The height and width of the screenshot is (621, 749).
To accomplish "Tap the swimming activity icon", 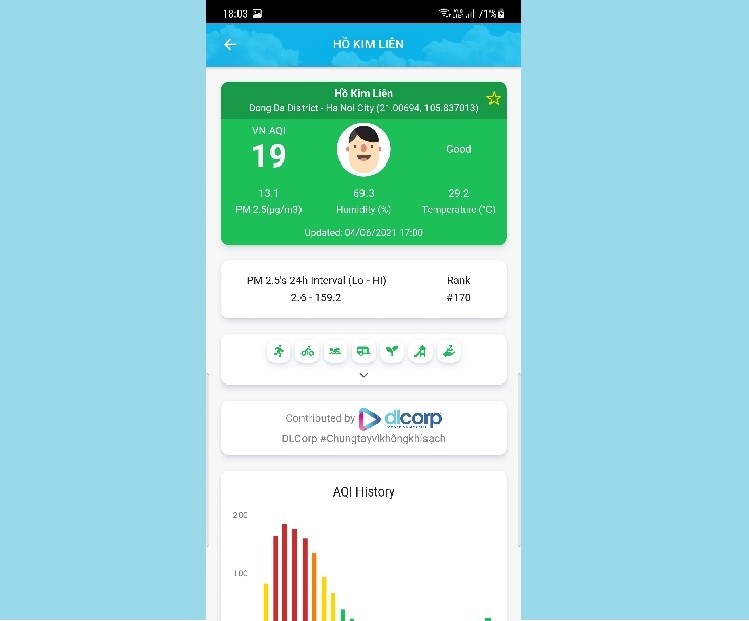I will click(336, 351).
